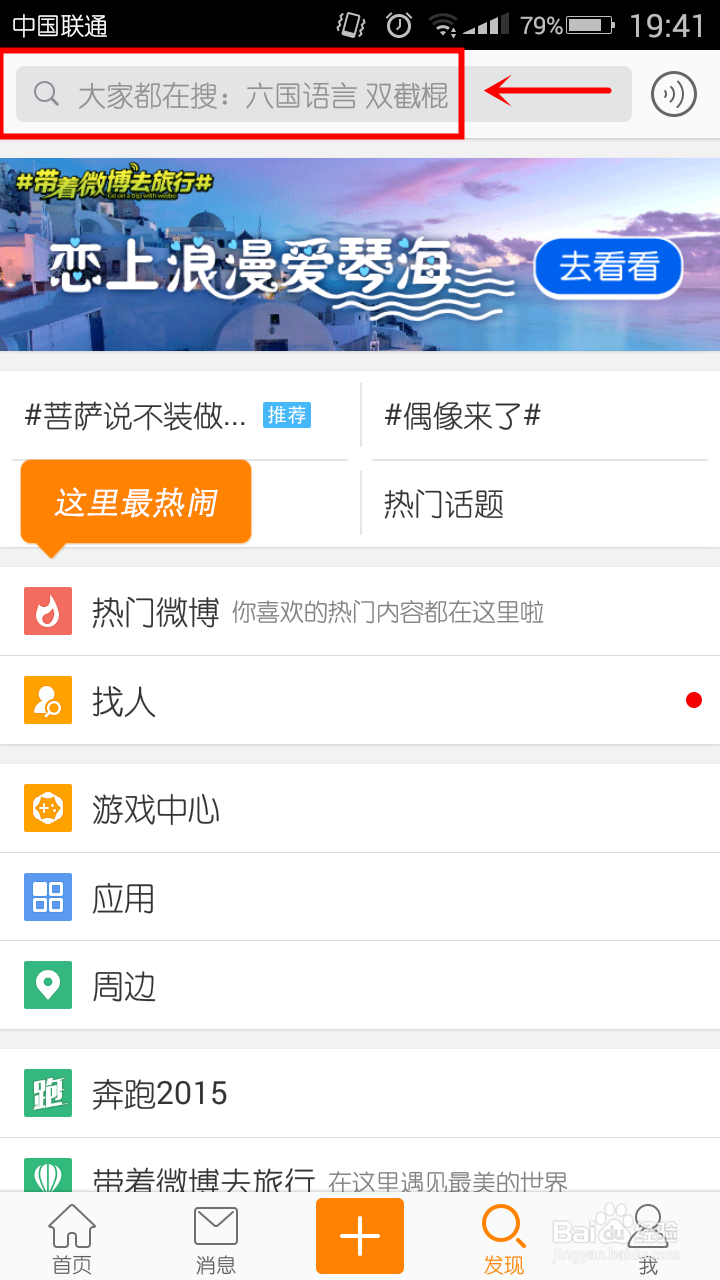The height and width of the screenshot is (1280, 720).
Task: Tap the 应用 (Apps) grid icon
Action: coord(47,897)
